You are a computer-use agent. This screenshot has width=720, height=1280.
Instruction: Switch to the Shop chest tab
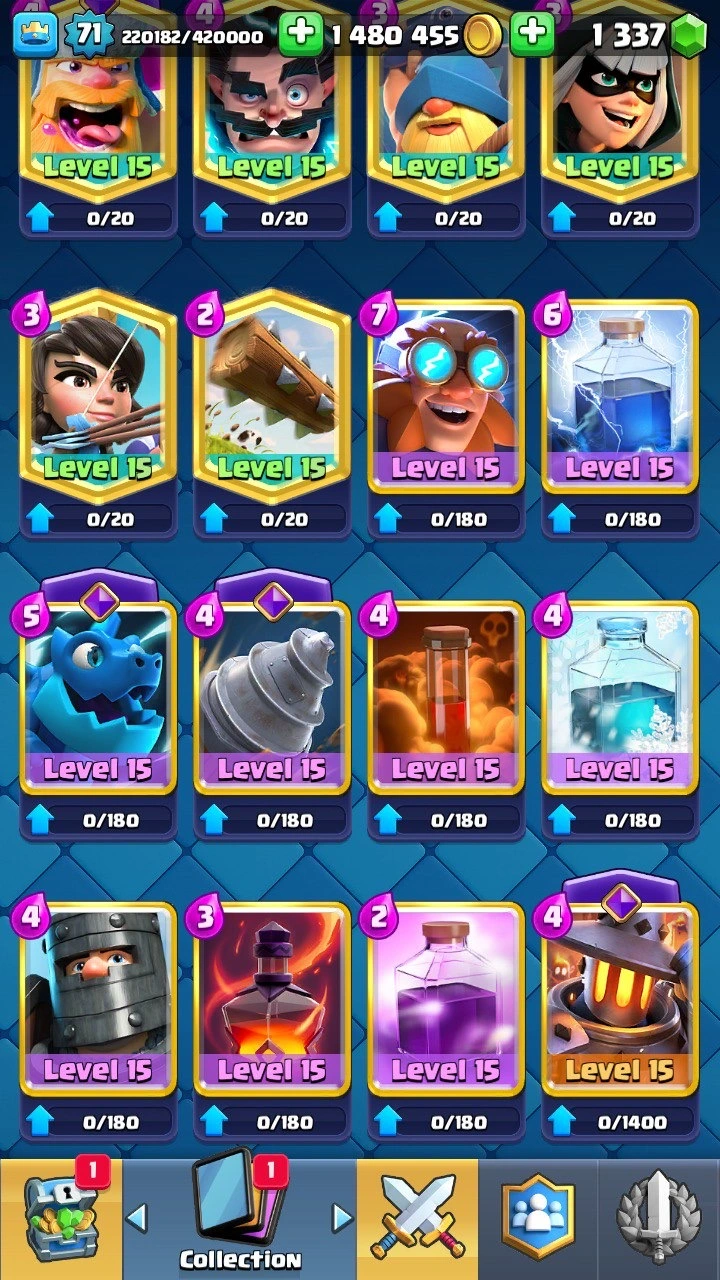click(x=60, y=1220)
